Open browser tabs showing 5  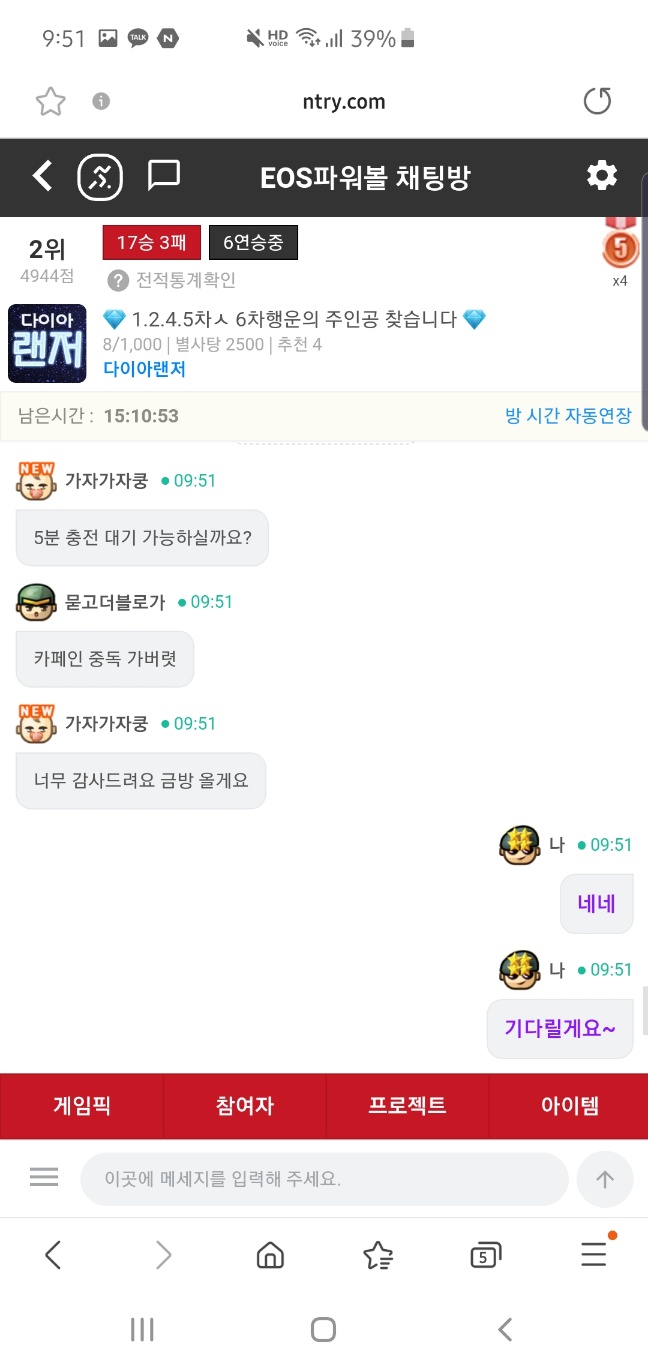[x=485, y=1255]
